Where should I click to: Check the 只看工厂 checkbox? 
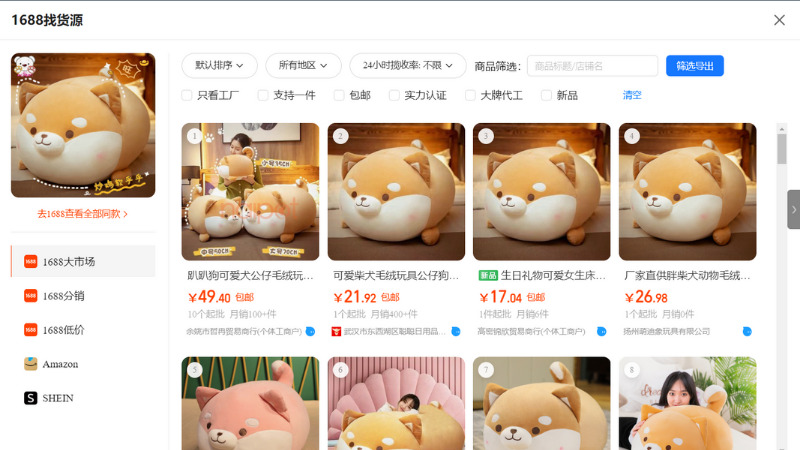pyautogui.click(x=187, y=96)
